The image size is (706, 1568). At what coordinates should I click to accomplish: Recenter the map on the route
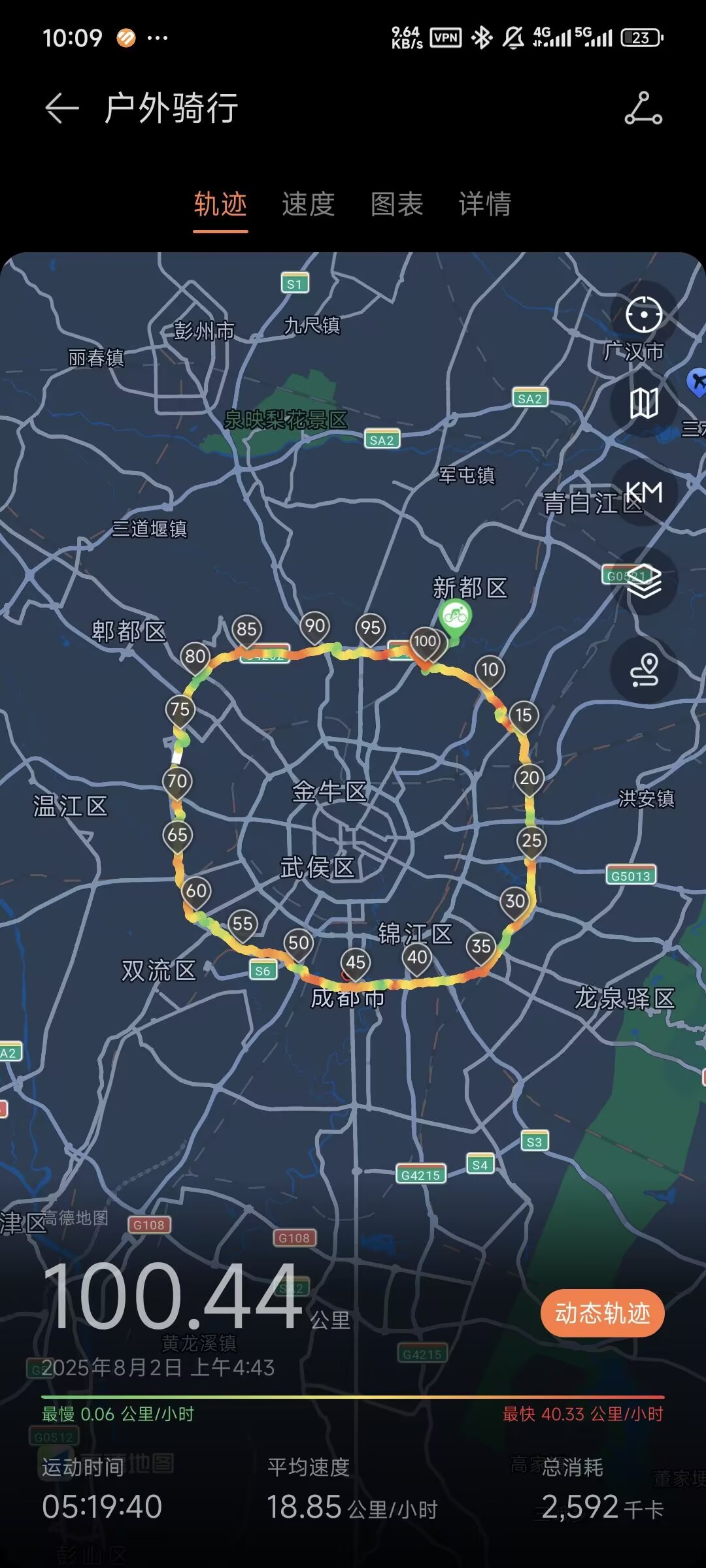tap(644, 315)
